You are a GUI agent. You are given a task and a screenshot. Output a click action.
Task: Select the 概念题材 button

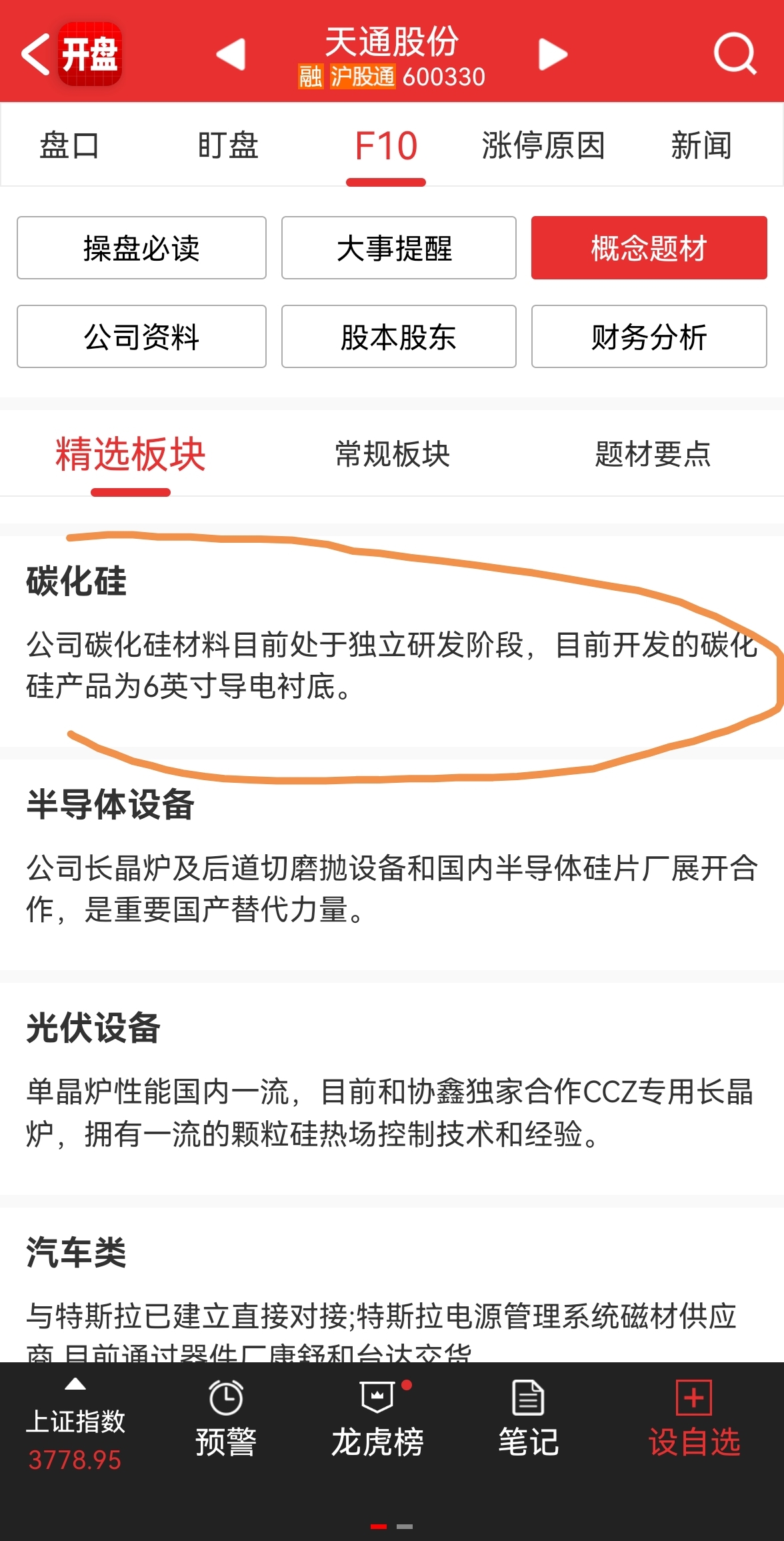(649, 248)
